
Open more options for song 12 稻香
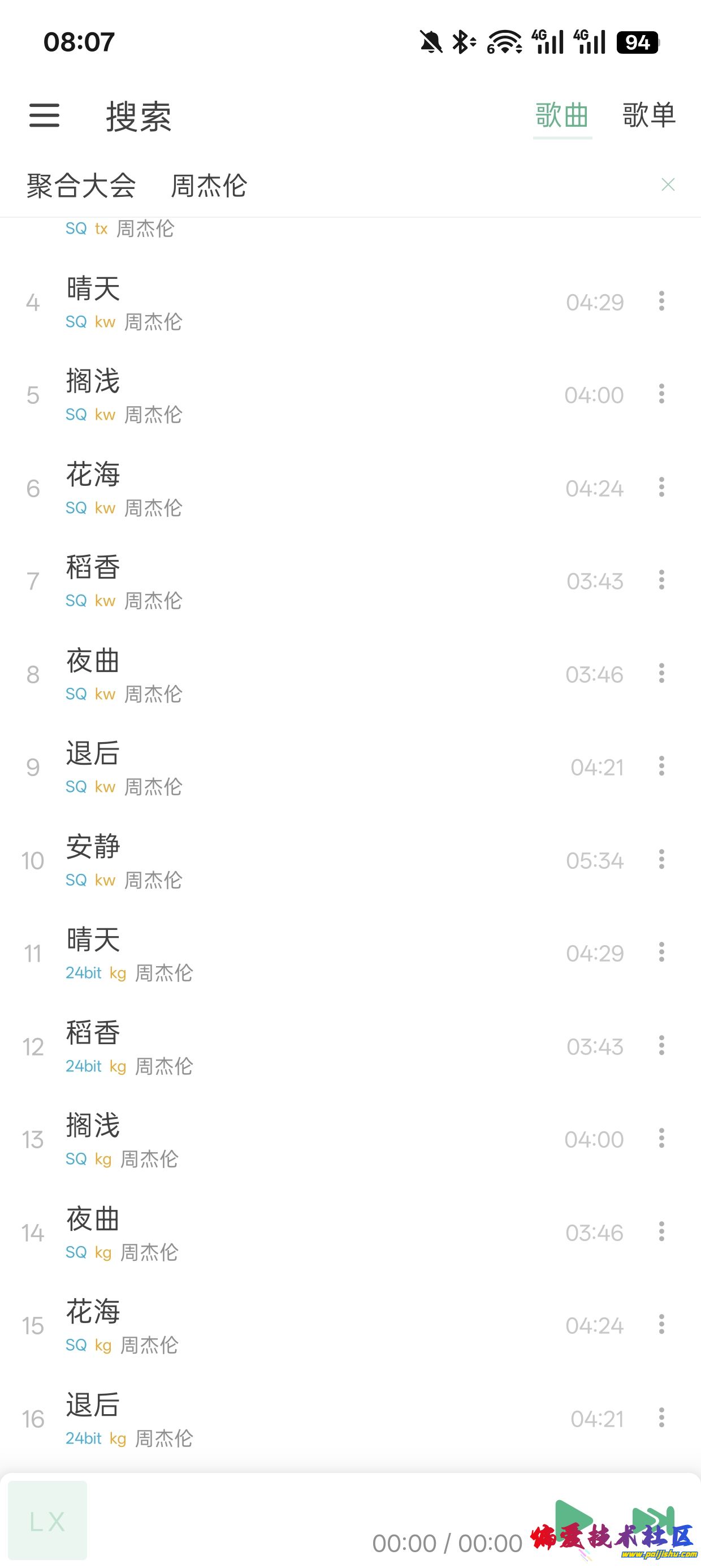tap(661, 1046)
